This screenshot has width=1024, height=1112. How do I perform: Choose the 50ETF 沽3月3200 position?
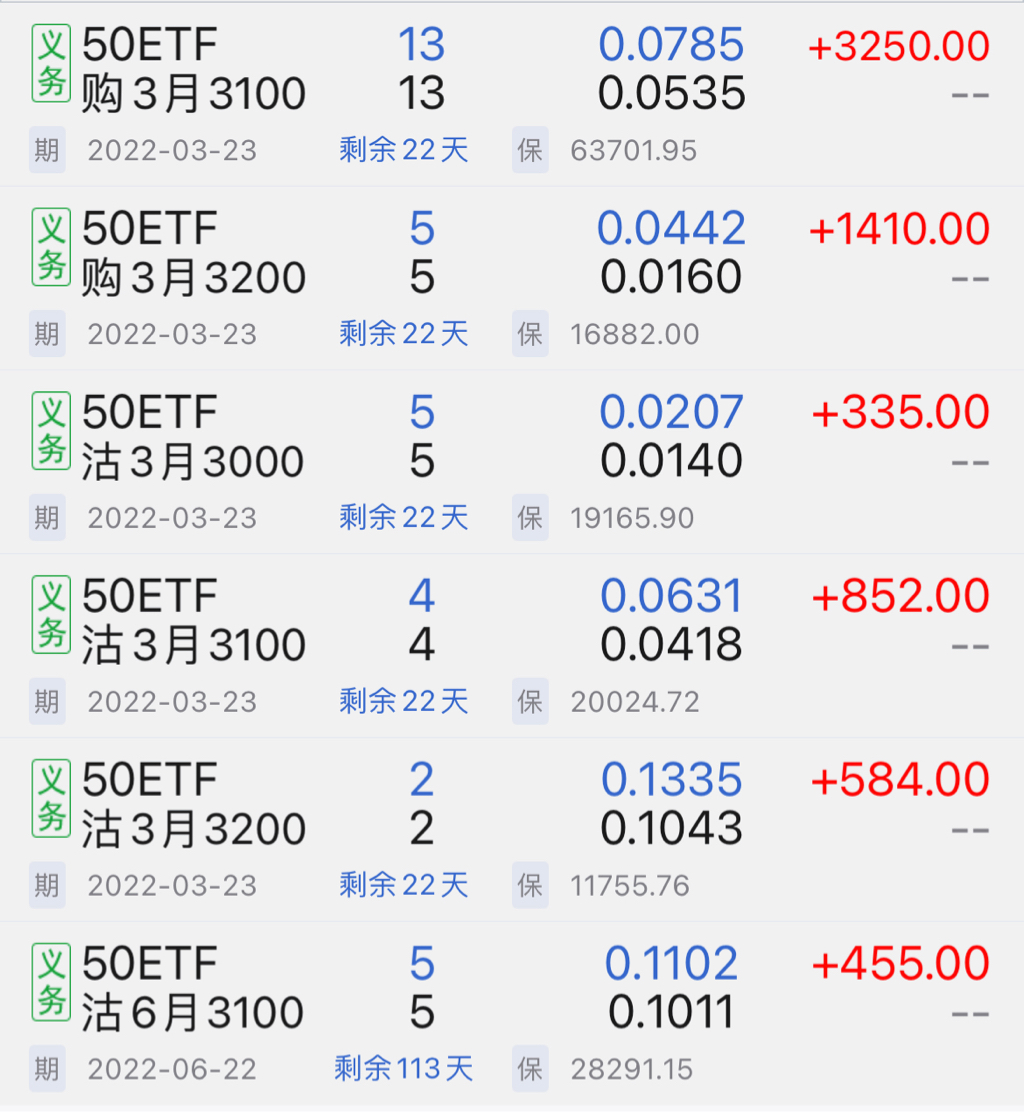point(194,806)
